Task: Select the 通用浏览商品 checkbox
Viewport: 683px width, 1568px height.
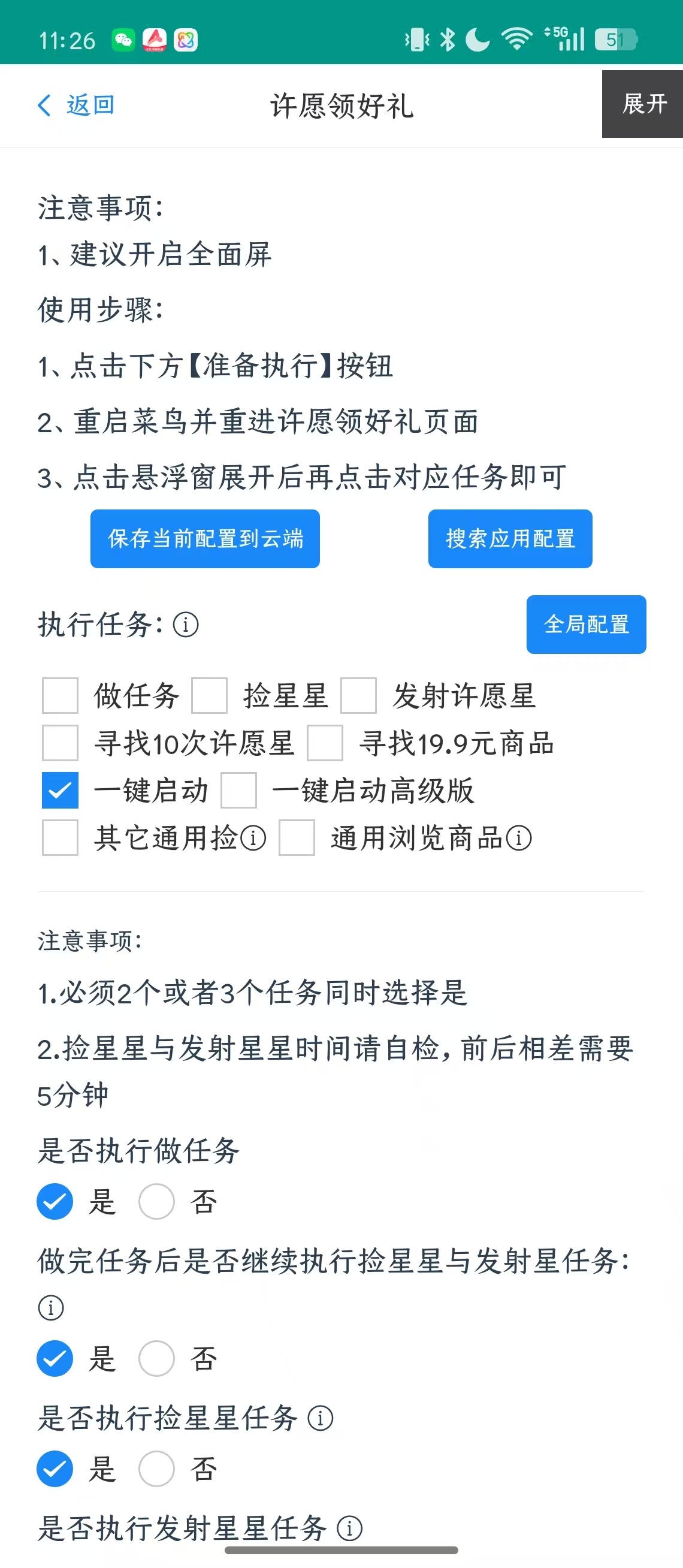Action: point(297,837)
